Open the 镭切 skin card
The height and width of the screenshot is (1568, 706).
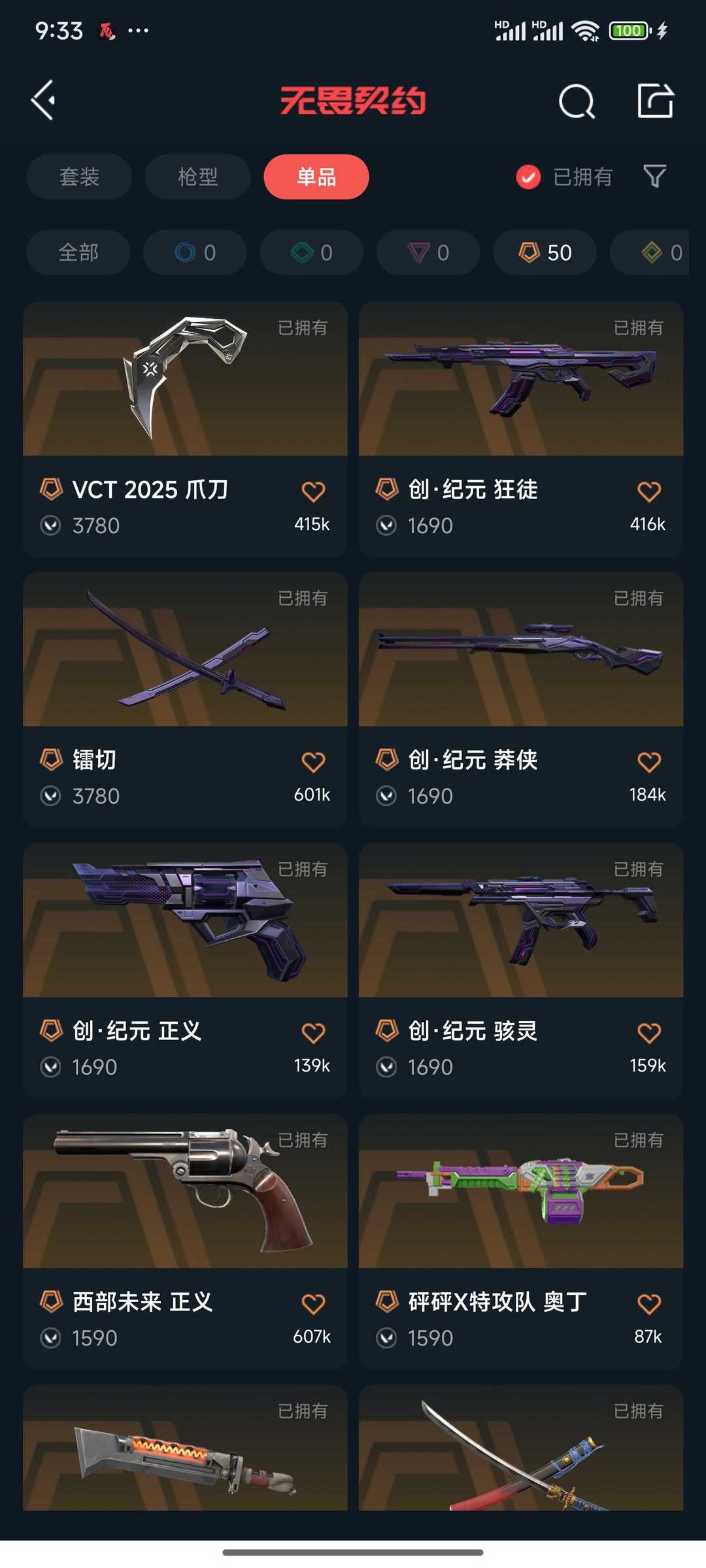click(185, 700)
